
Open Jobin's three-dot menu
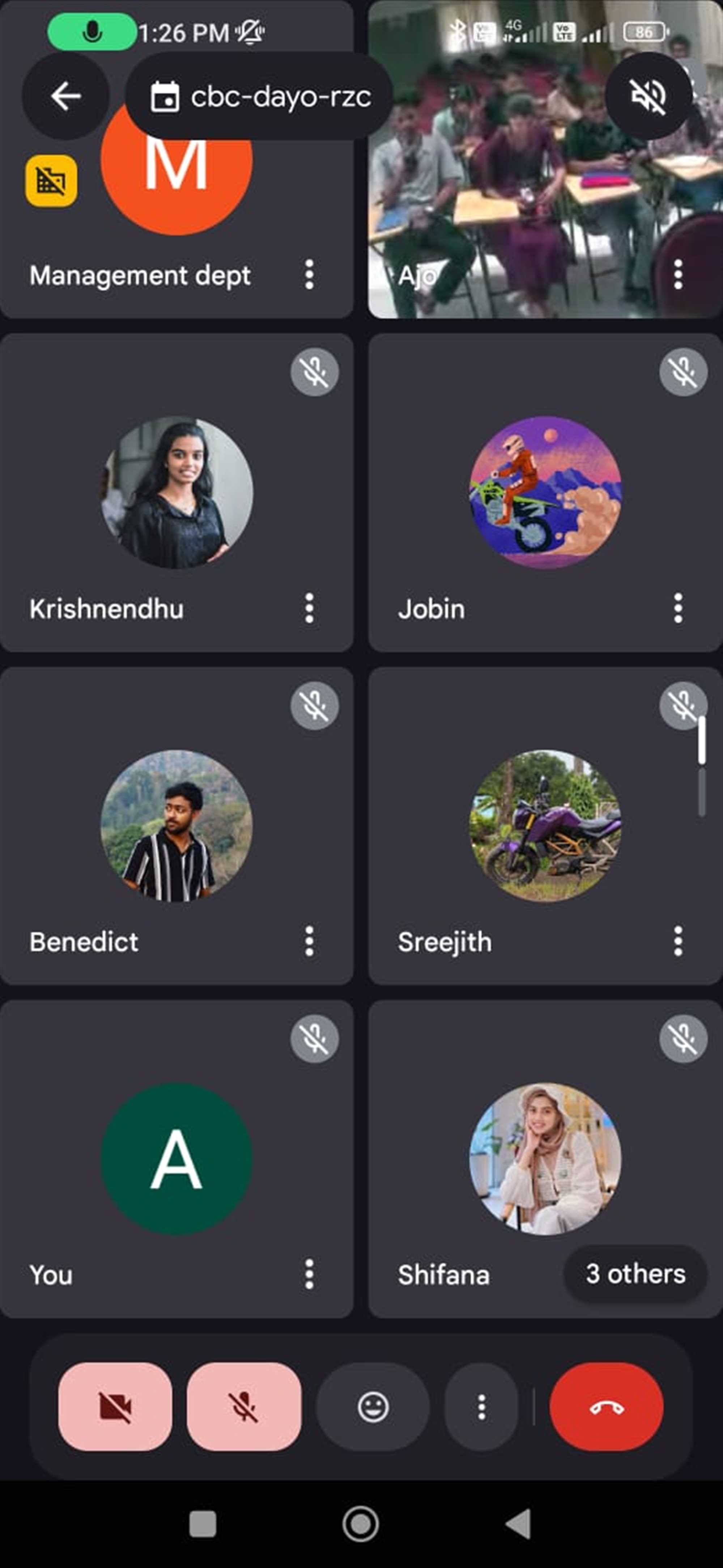[x=678, y=608]
